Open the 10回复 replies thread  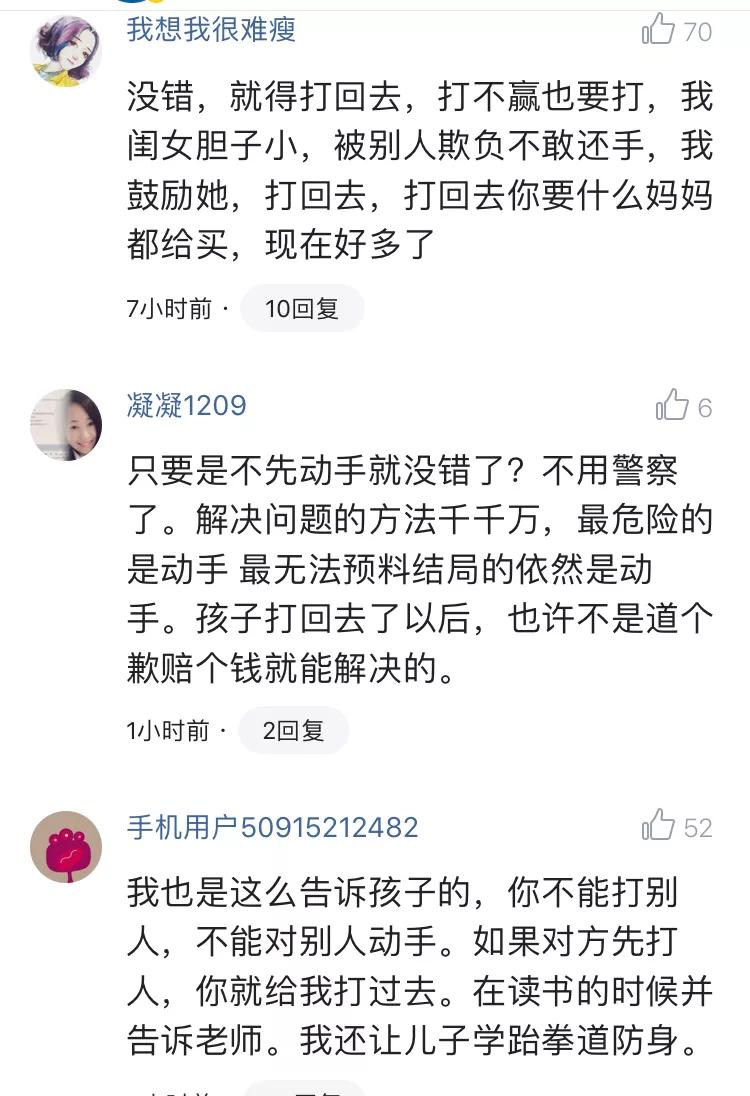click(301, 309)
